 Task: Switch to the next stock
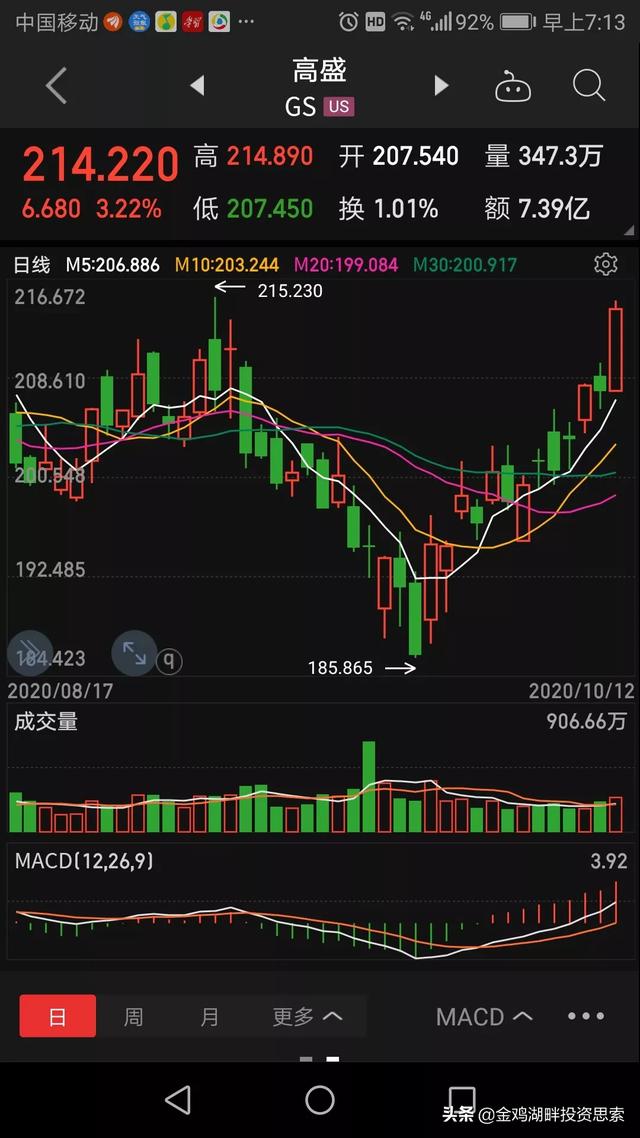[441, 86]
